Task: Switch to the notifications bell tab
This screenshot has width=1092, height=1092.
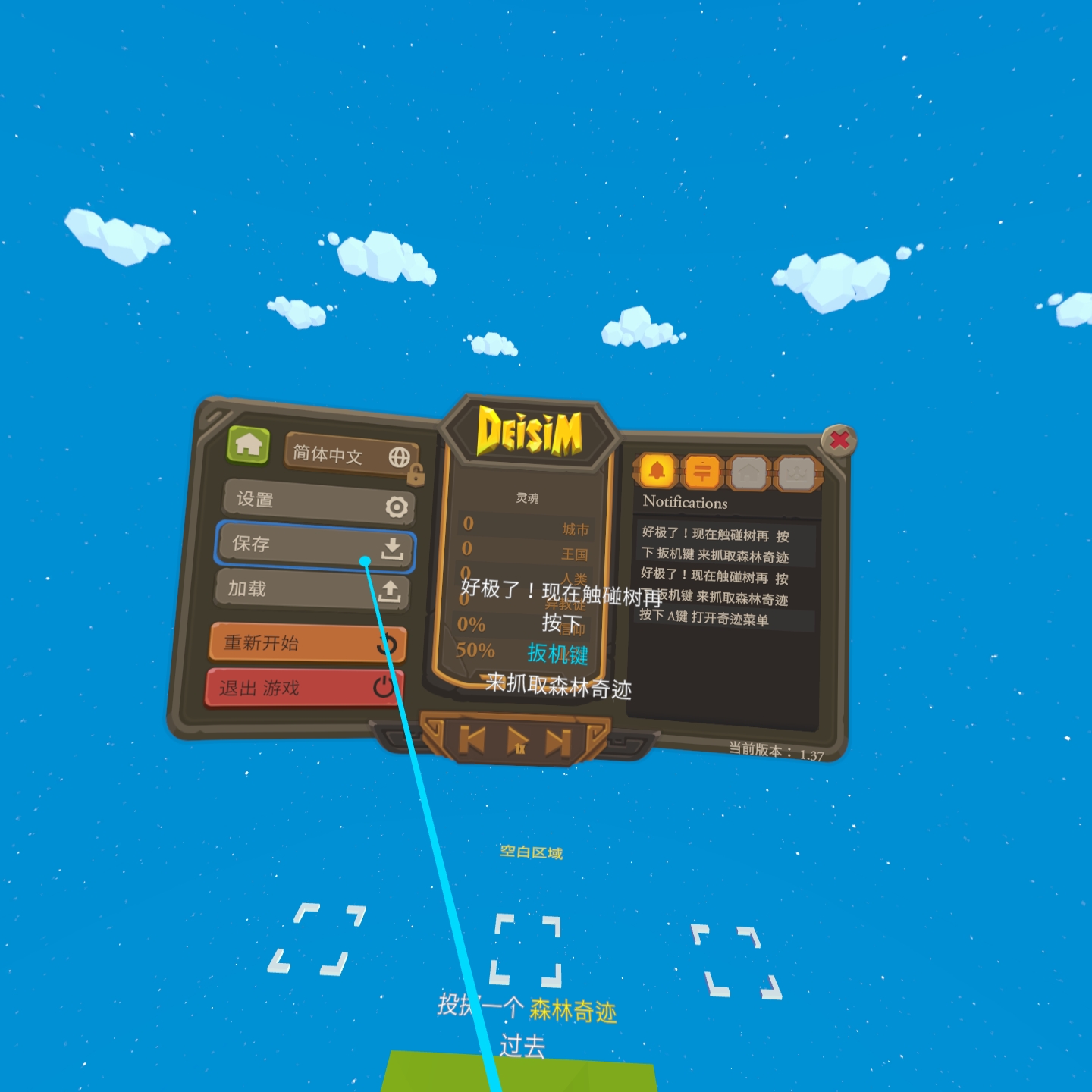Action: tap(657, 471)
